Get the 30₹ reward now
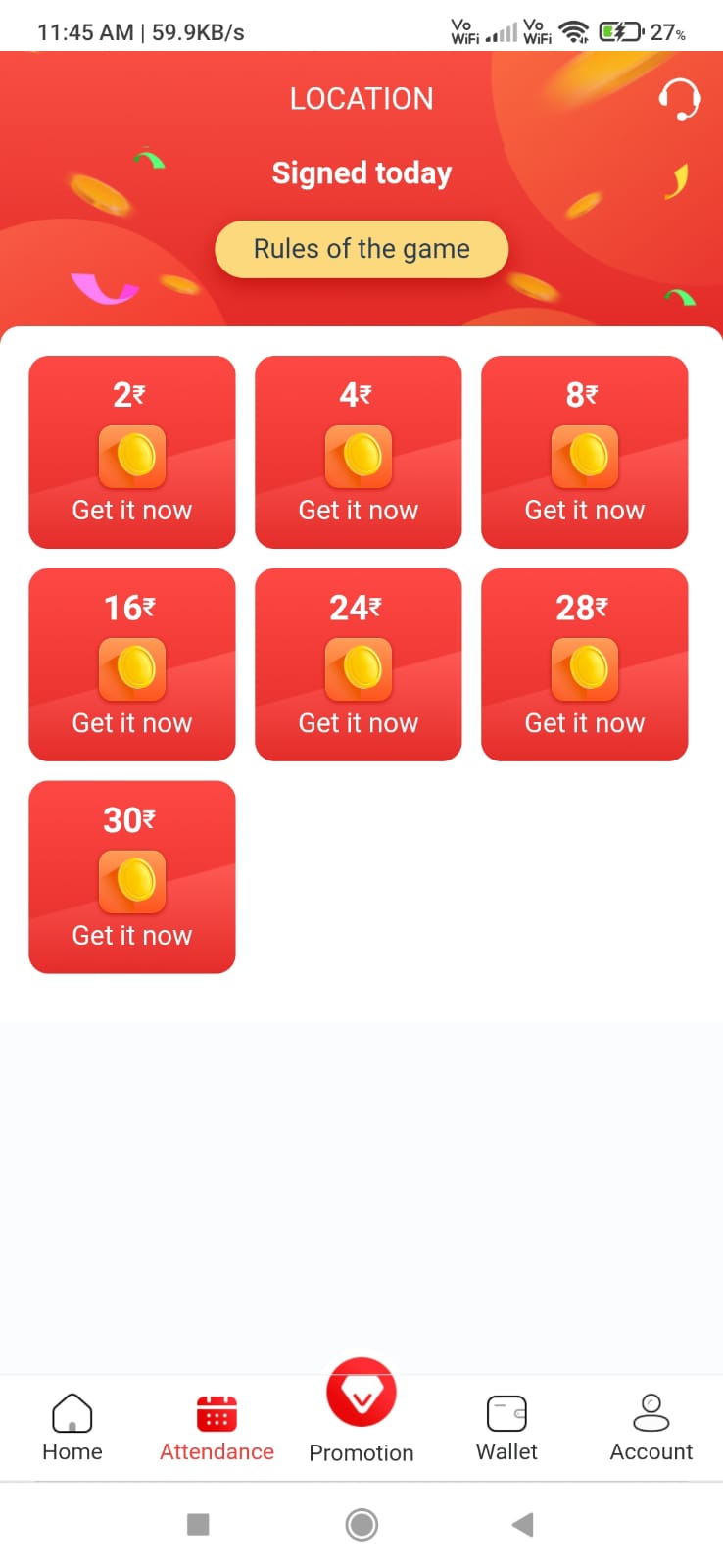 coord(132,877)
